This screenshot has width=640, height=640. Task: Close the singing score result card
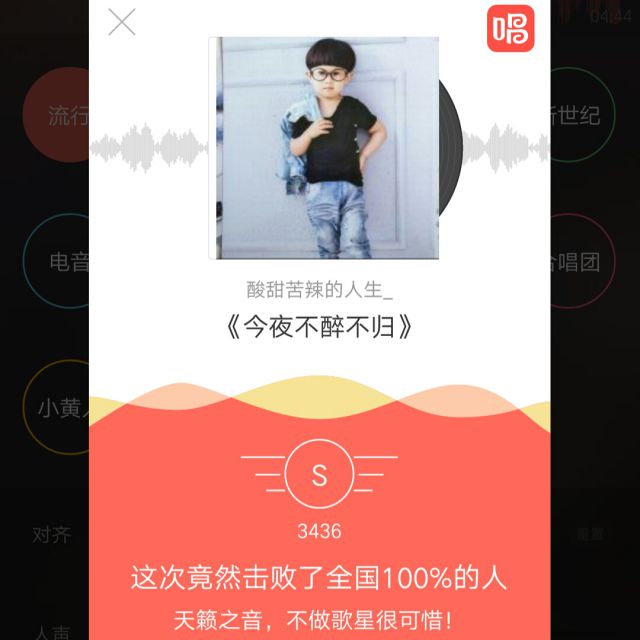click(122, 22)
